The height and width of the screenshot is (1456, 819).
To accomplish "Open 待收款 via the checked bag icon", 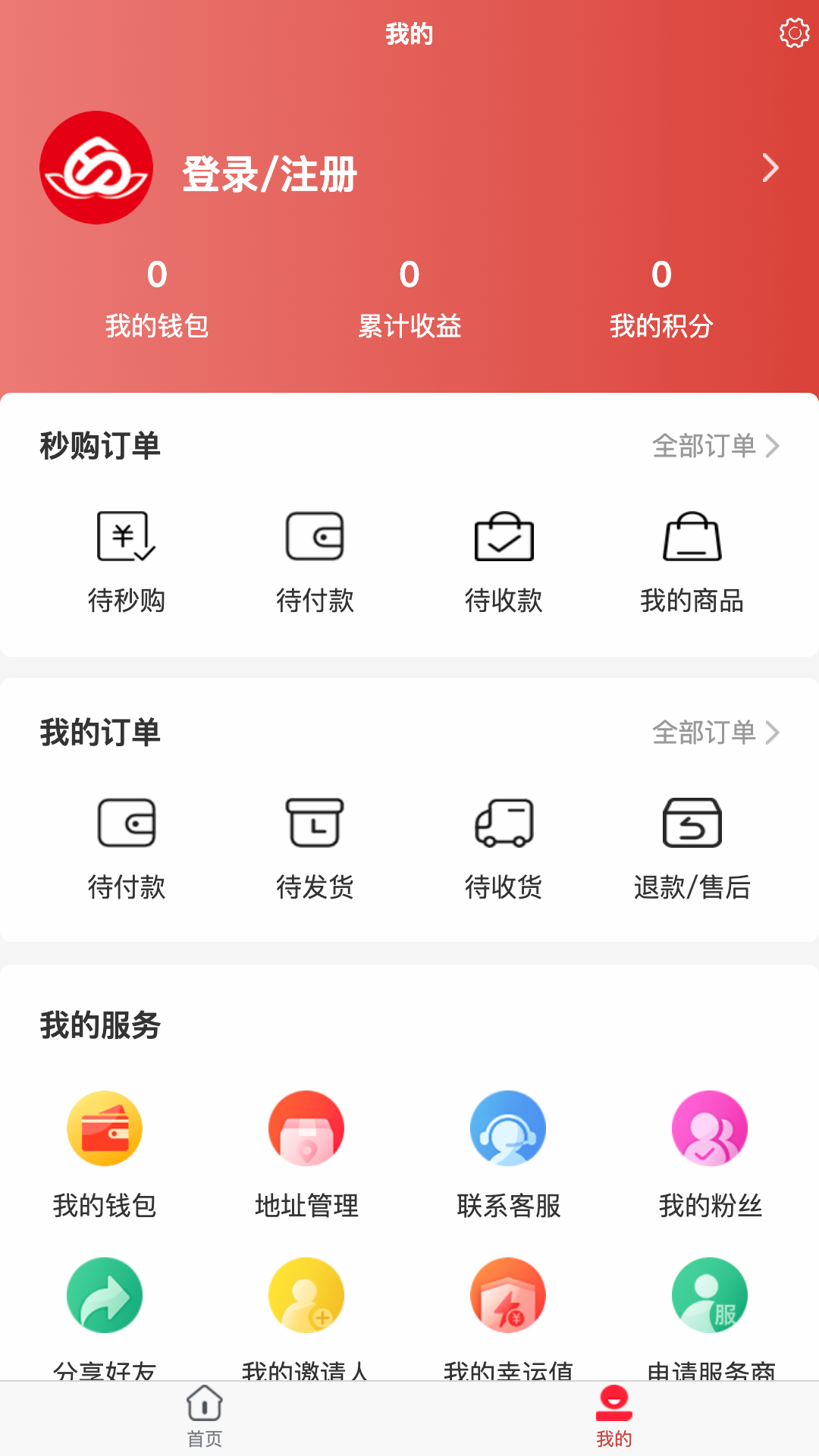I will click(504, 538).
